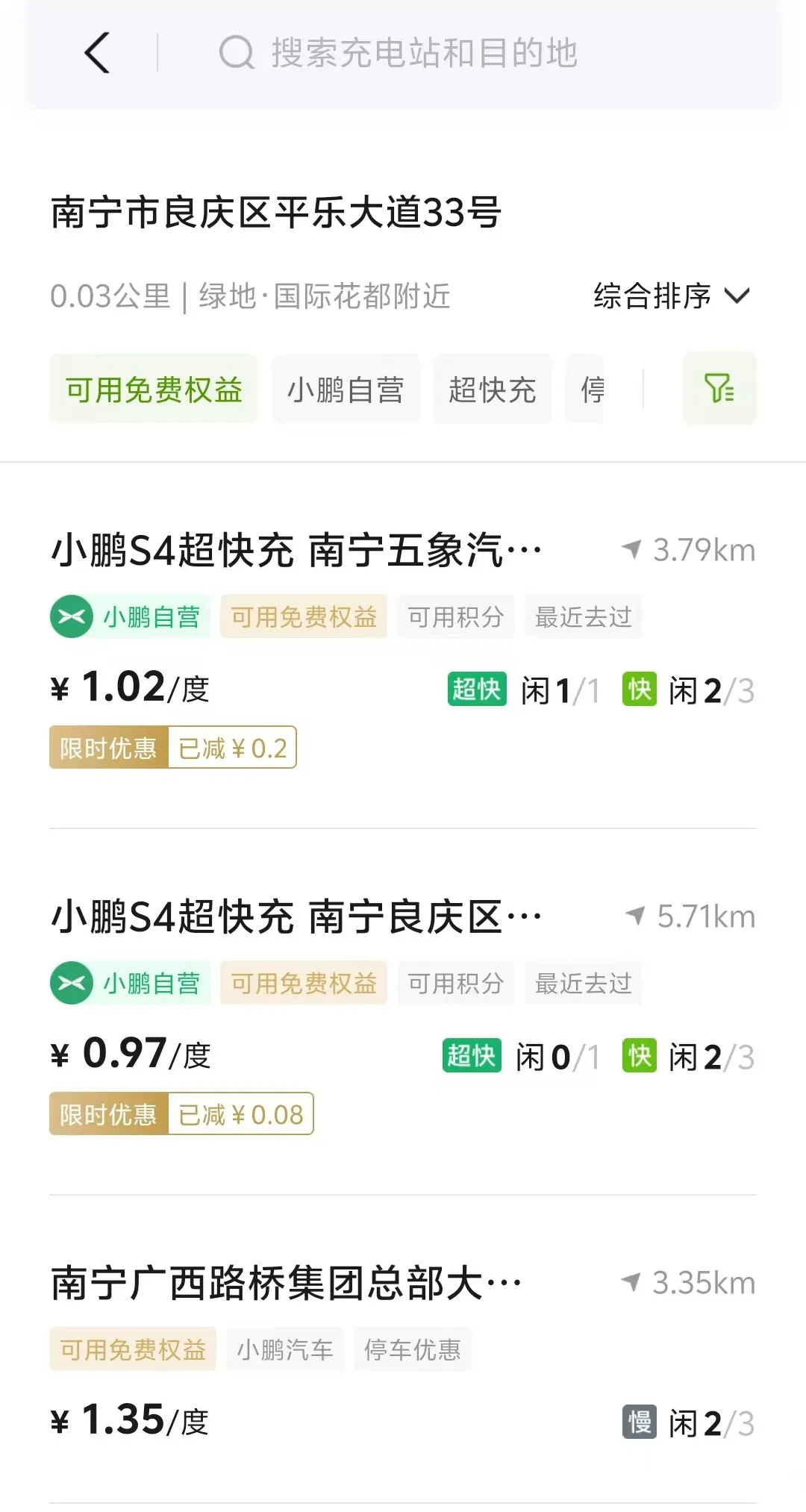Viewport: 806px width, 1512px height.
Task: Change location 南宁市良庆区平乐大道33号
Action: pos(275,213)
